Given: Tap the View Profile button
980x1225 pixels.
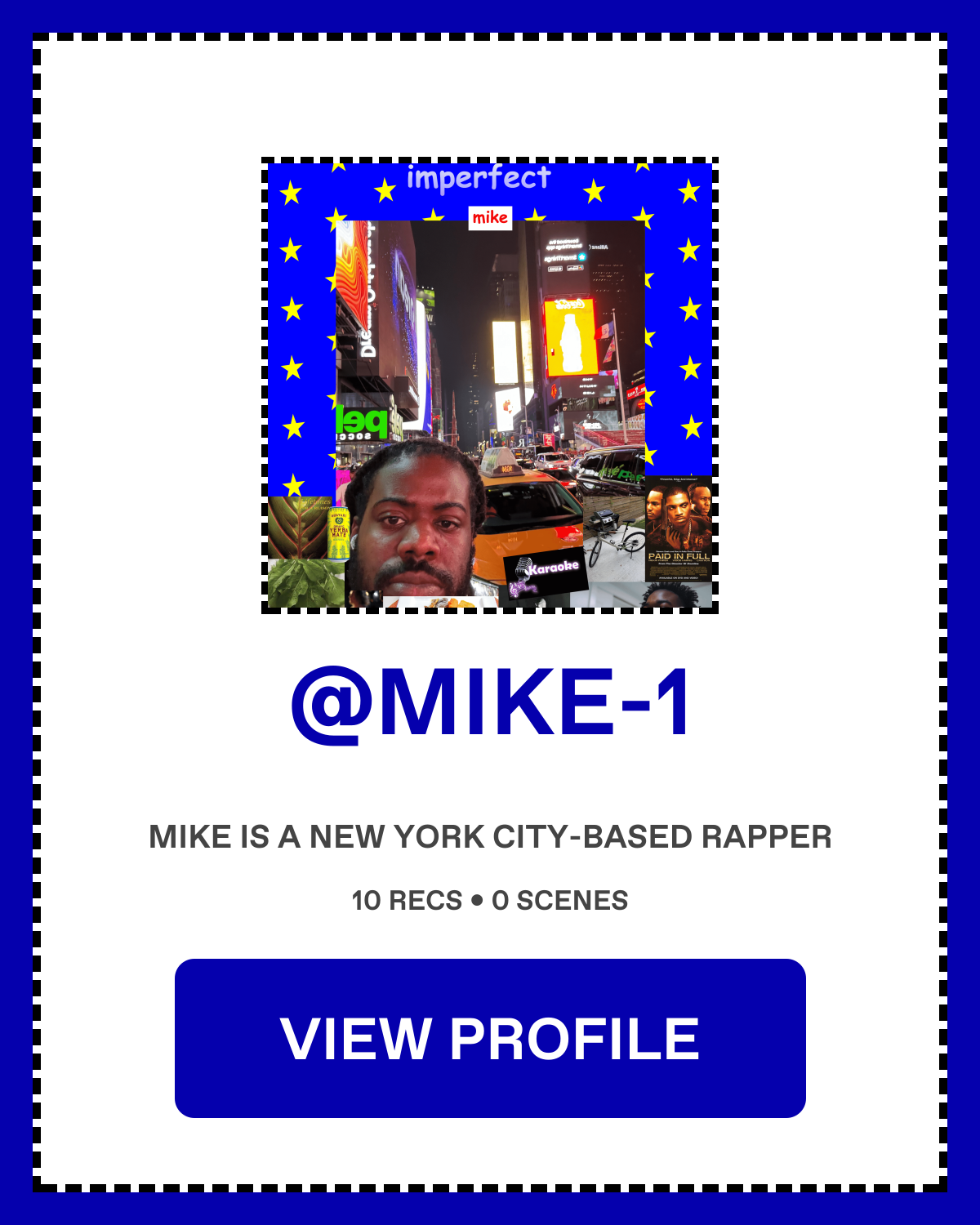Looking at the screenshot, I should 490,1038.
